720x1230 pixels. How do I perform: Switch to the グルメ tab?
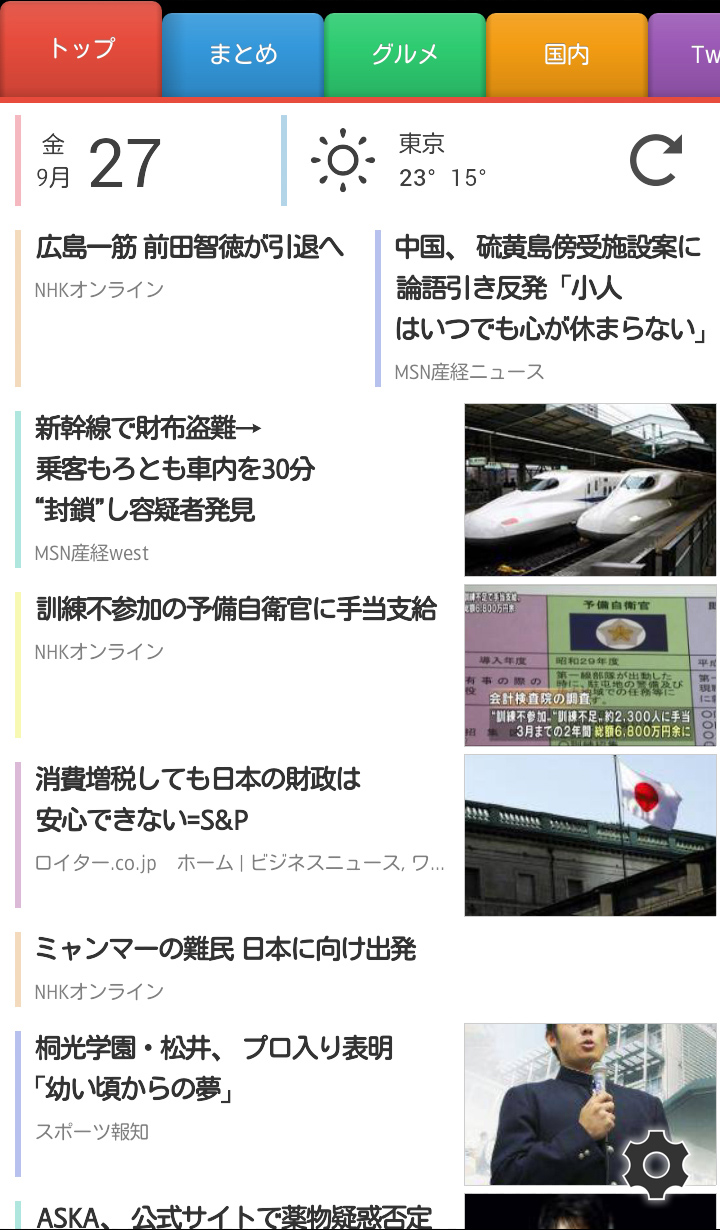[405, 54]
